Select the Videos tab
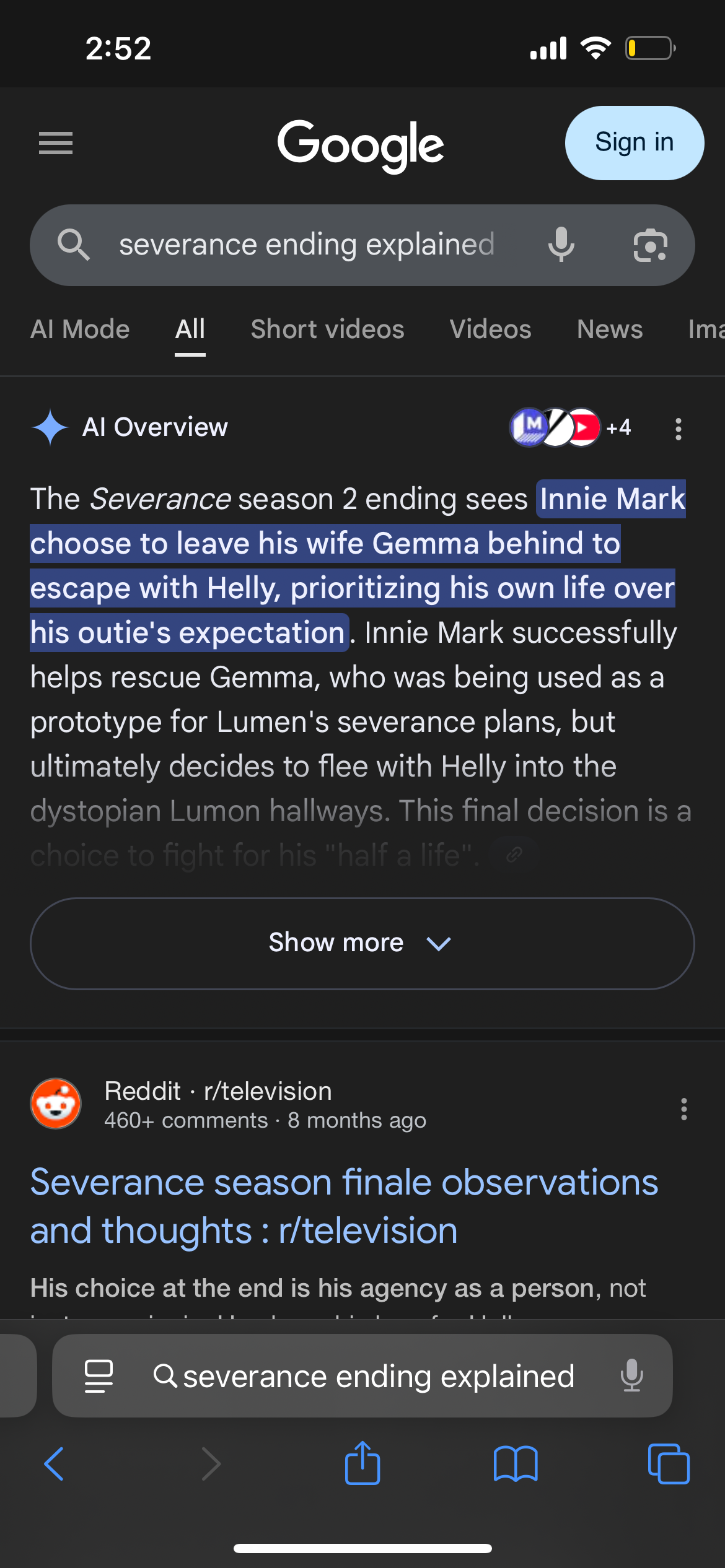Image resolution: width=725 pixels, height=1568 pixels. 490,329
